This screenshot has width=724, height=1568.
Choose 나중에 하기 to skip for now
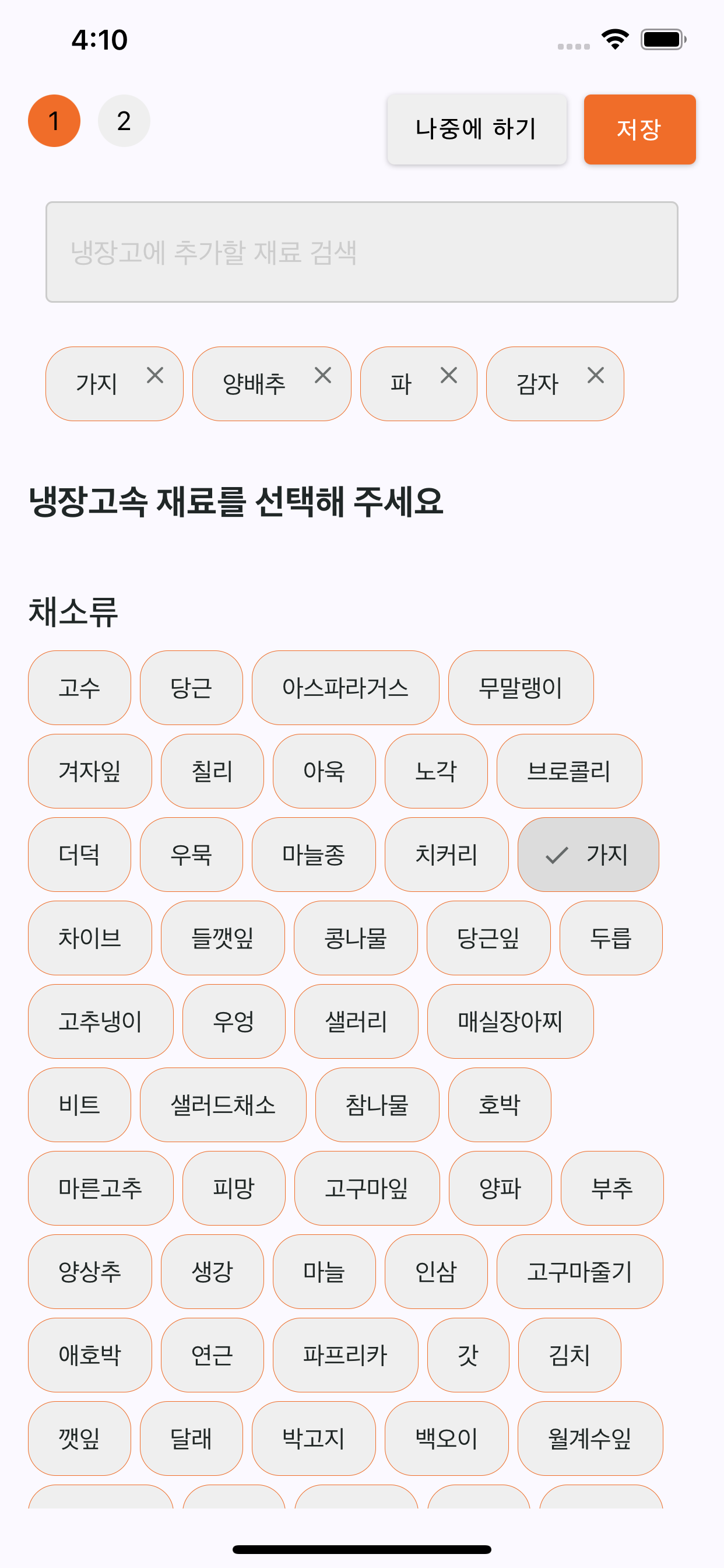[x=476, y=129]
